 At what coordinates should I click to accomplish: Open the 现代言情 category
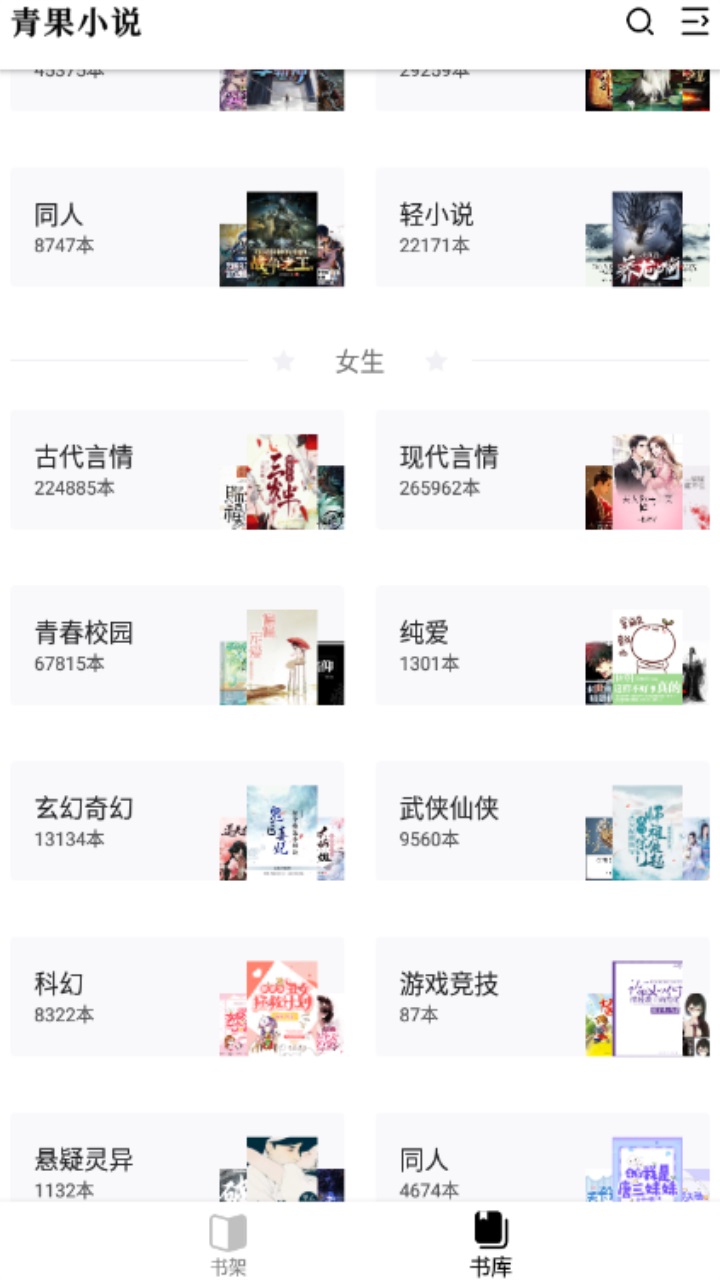click(x=542, y=471)
